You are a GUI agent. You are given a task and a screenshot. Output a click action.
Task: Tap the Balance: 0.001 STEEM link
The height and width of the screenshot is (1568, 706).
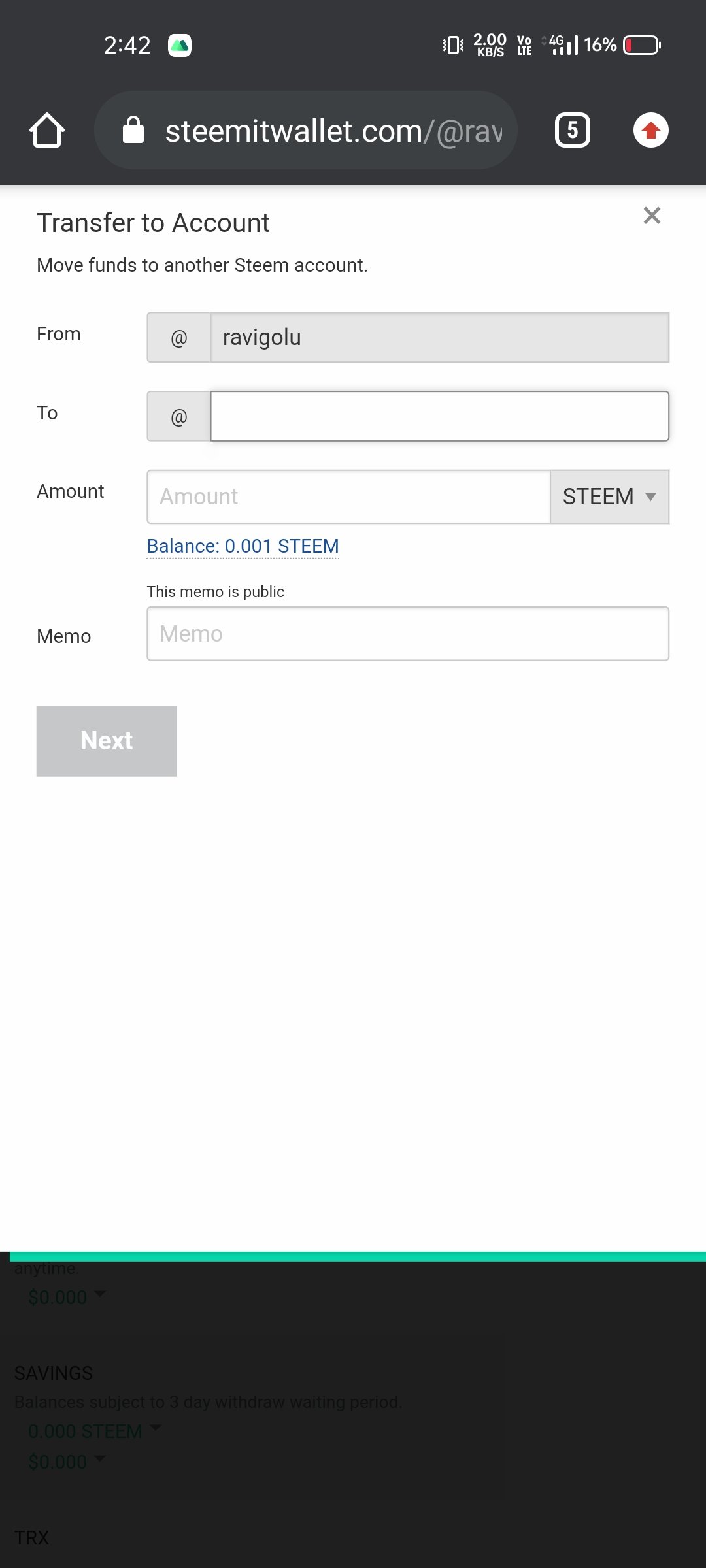click(x=243, y=546)
